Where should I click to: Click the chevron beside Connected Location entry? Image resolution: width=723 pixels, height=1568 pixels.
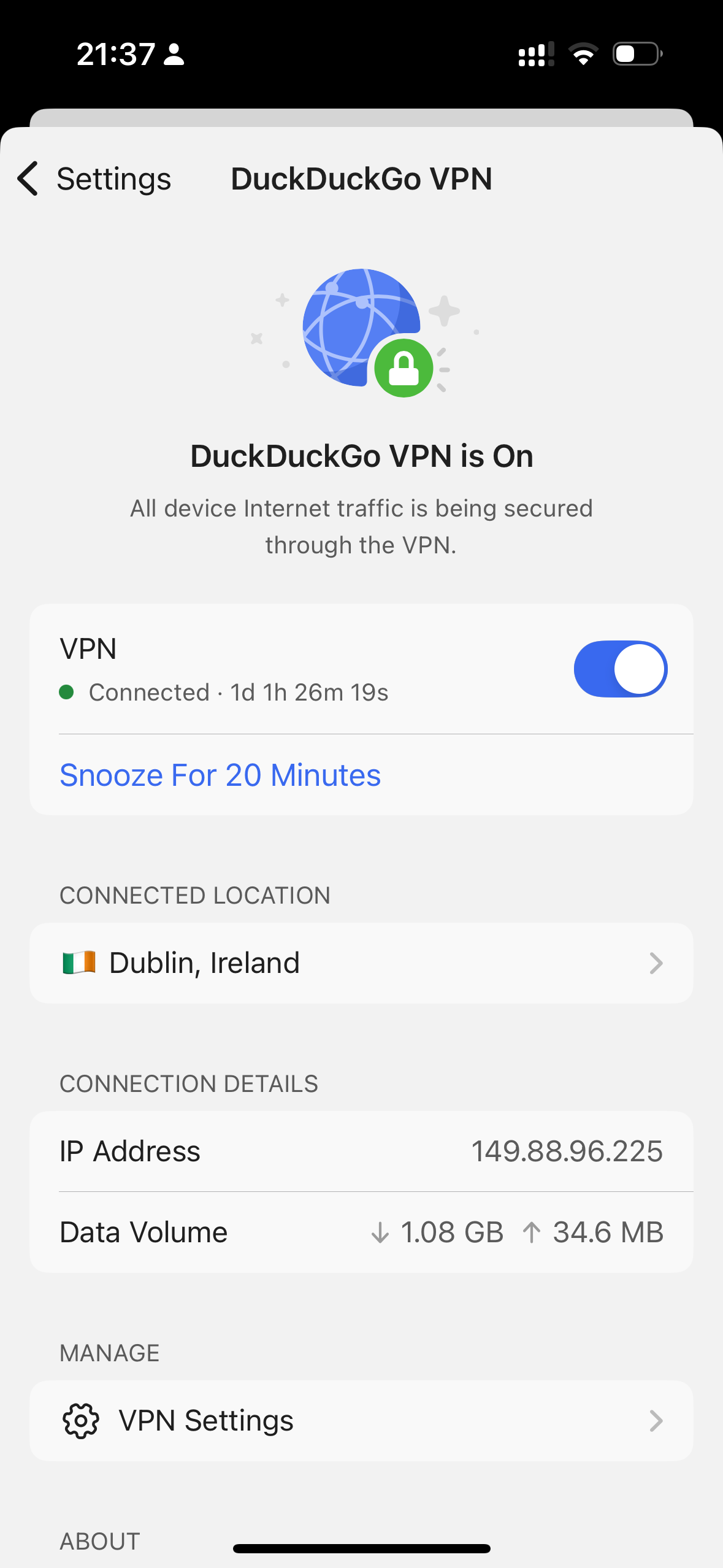pyautogui.click(x=656, y=963)
